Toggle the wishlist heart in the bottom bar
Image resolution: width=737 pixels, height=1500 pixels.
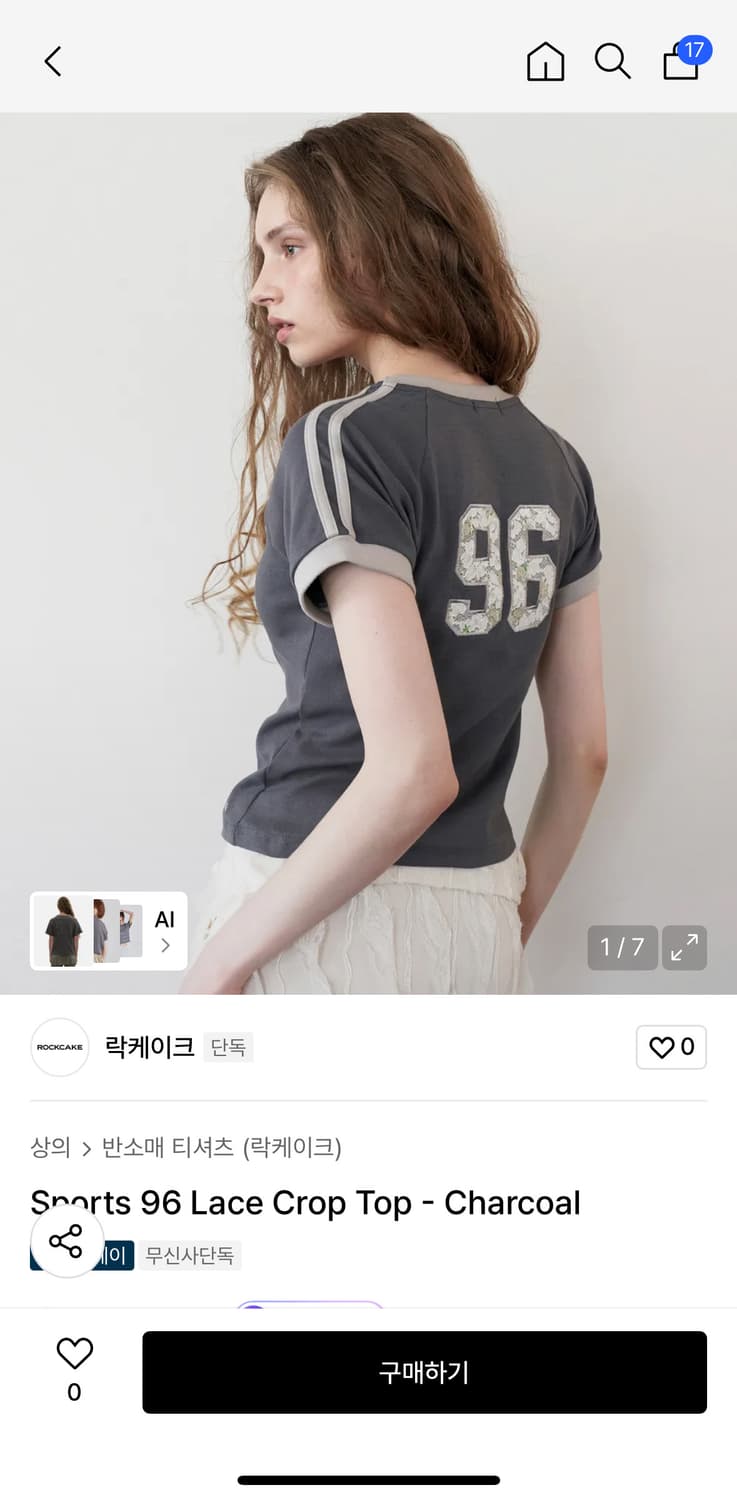coord(74,1352)
